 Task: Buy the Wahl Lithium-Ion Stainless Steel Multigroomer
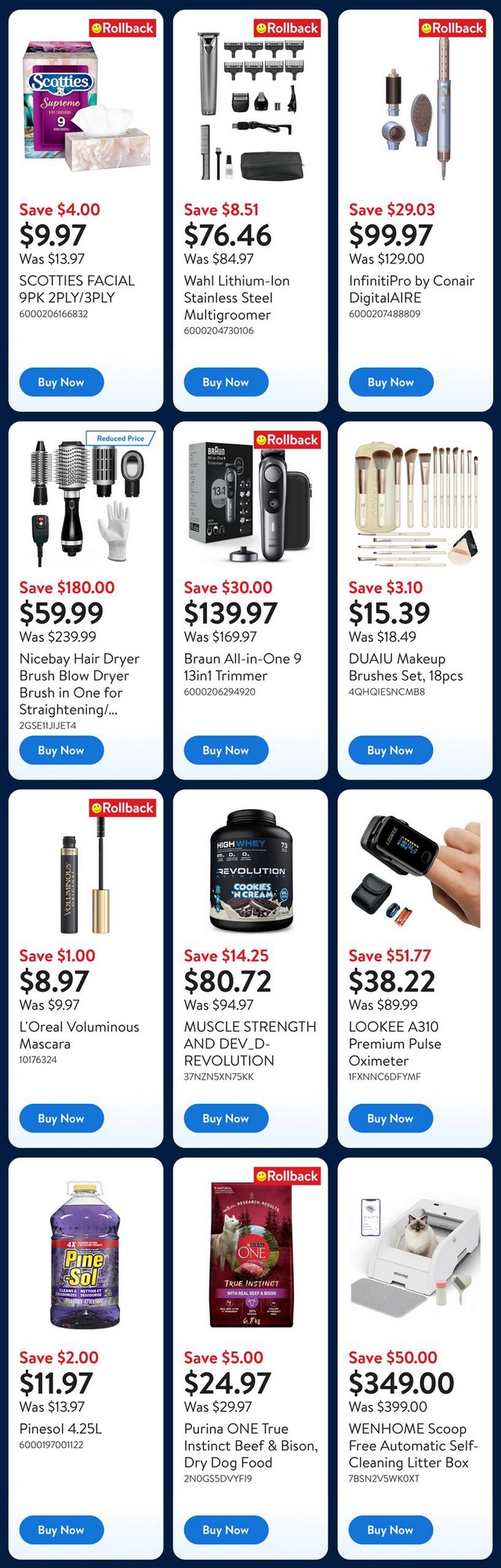(x=226, y=383)
